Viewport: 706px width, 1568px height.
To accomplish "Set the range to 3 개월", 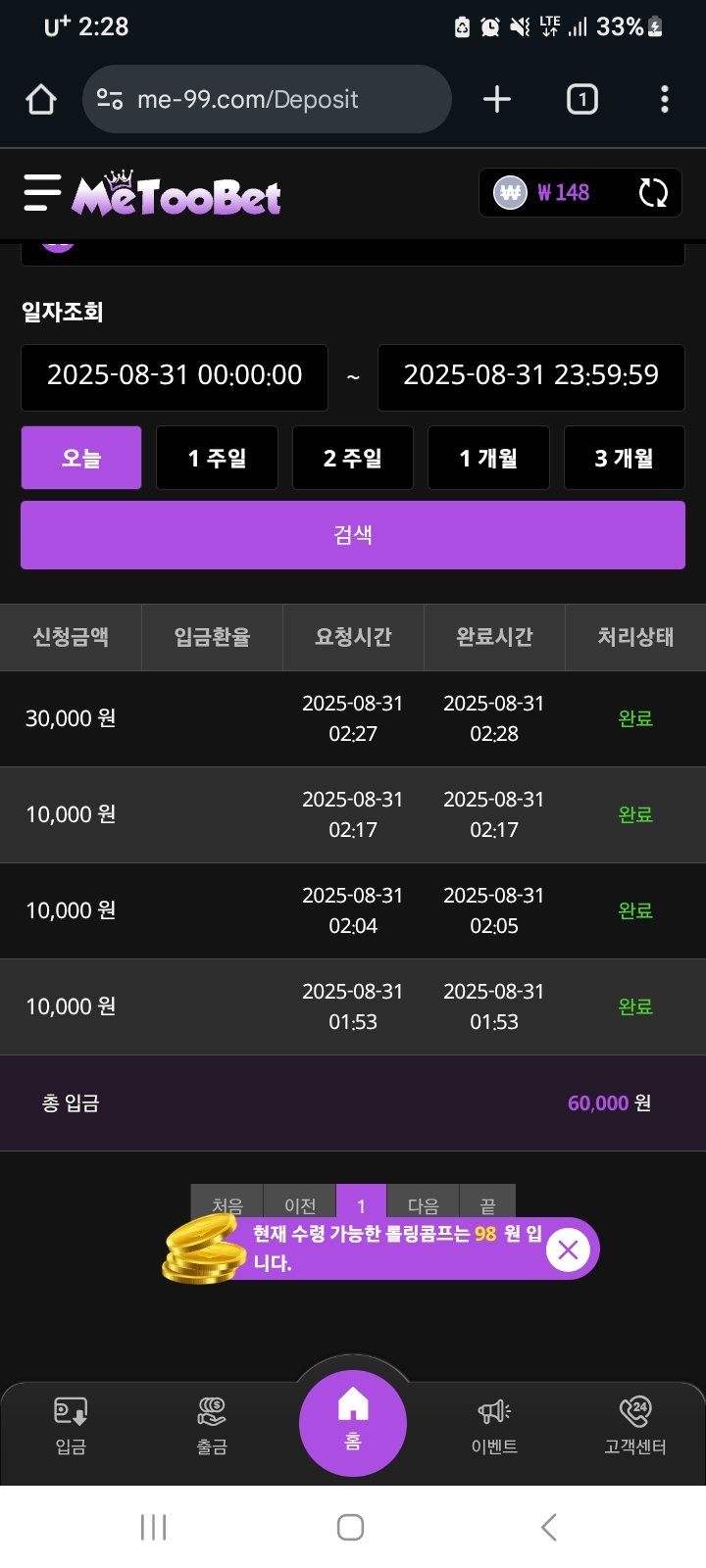I will pos(624,458).
